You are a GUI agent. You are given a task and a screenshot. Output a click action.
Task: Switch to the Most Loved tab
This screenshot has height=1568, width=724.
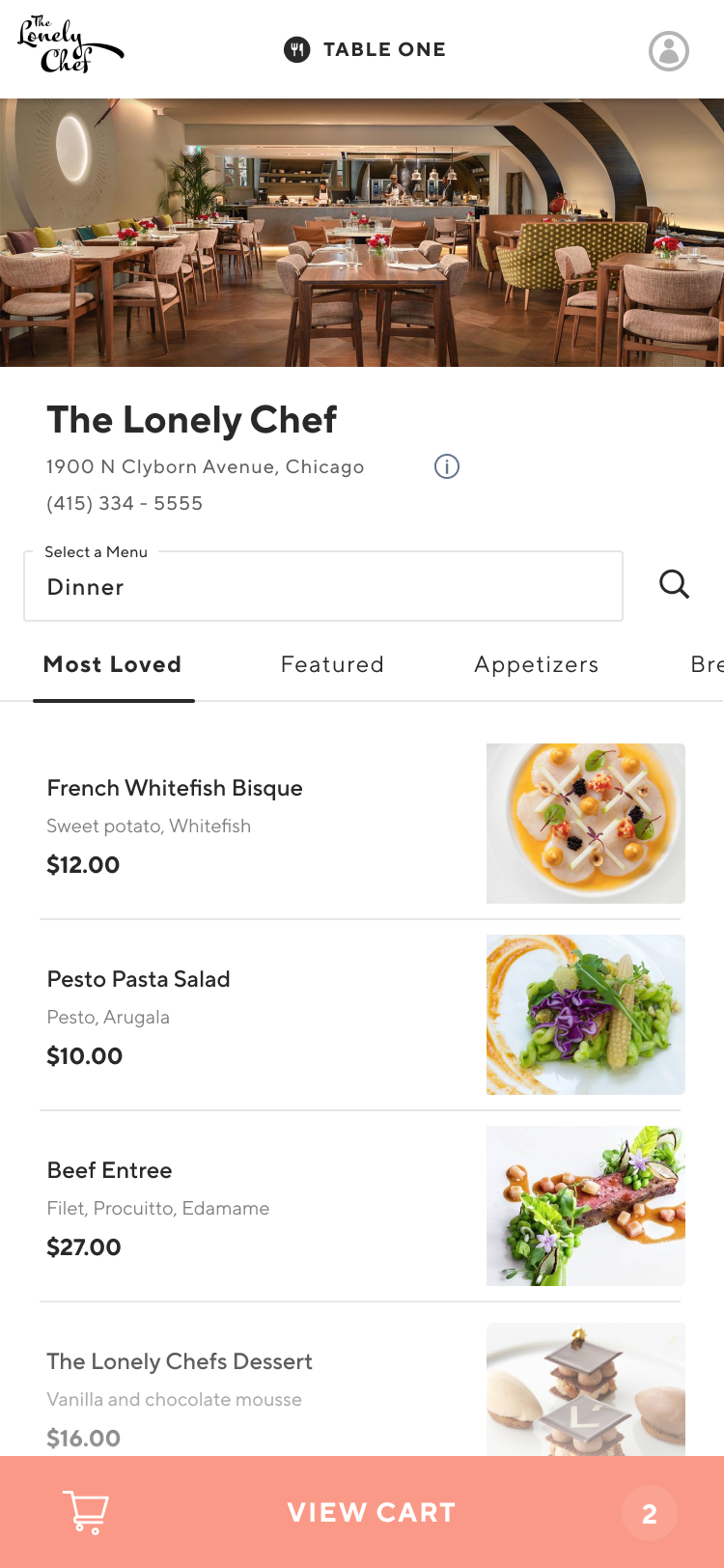click(113, 664)
